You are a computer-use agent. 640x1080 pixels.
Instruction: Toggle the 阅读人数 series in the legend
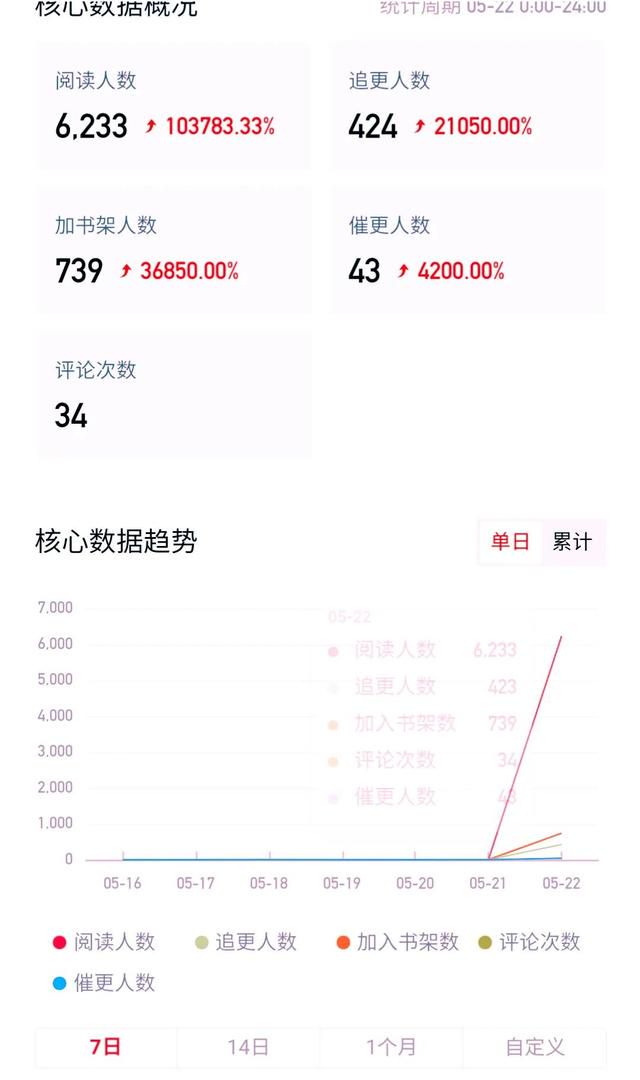click(104, 942)
